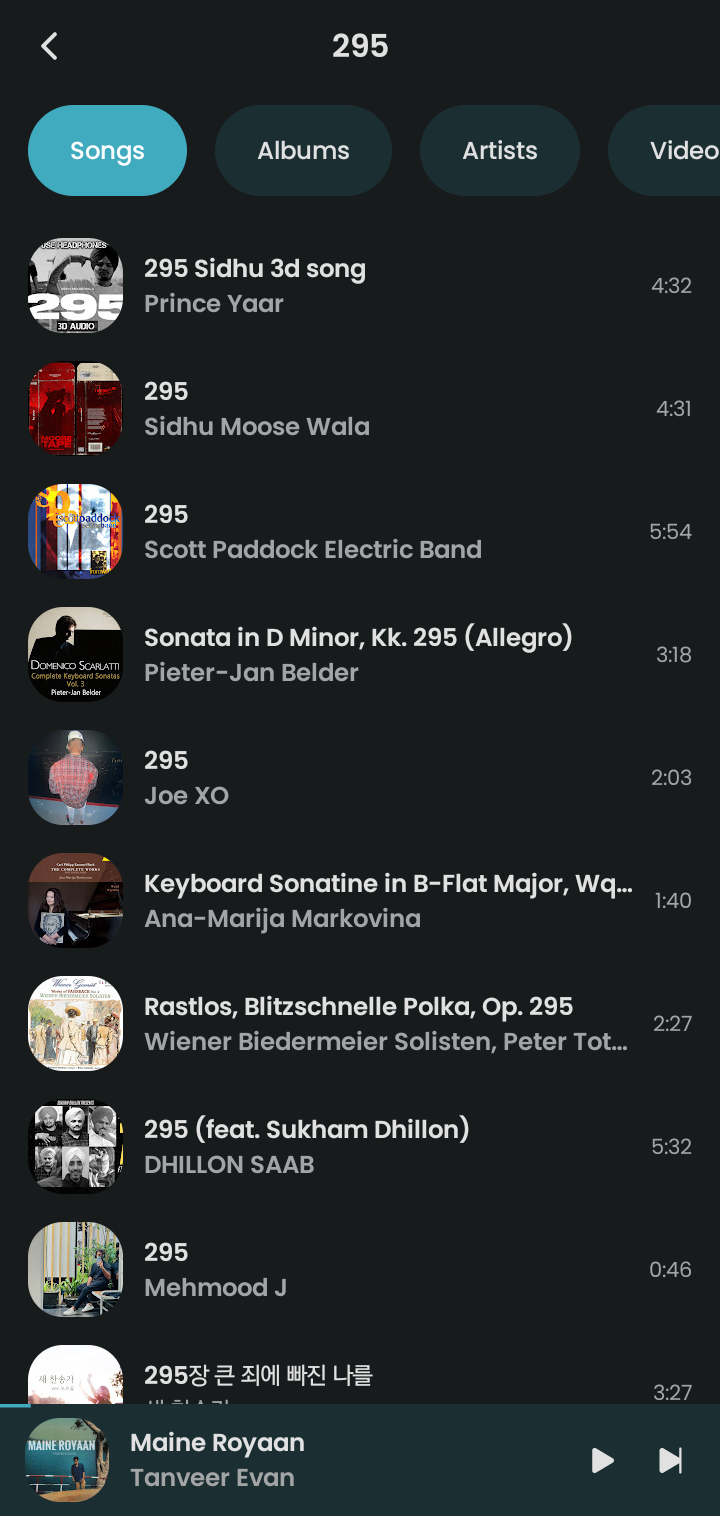Image resolution: width=720 pixels, height=1516 pixels.
Task: Play 295 by Sidhu Moose Wala
Action: (x=360, y=409)
